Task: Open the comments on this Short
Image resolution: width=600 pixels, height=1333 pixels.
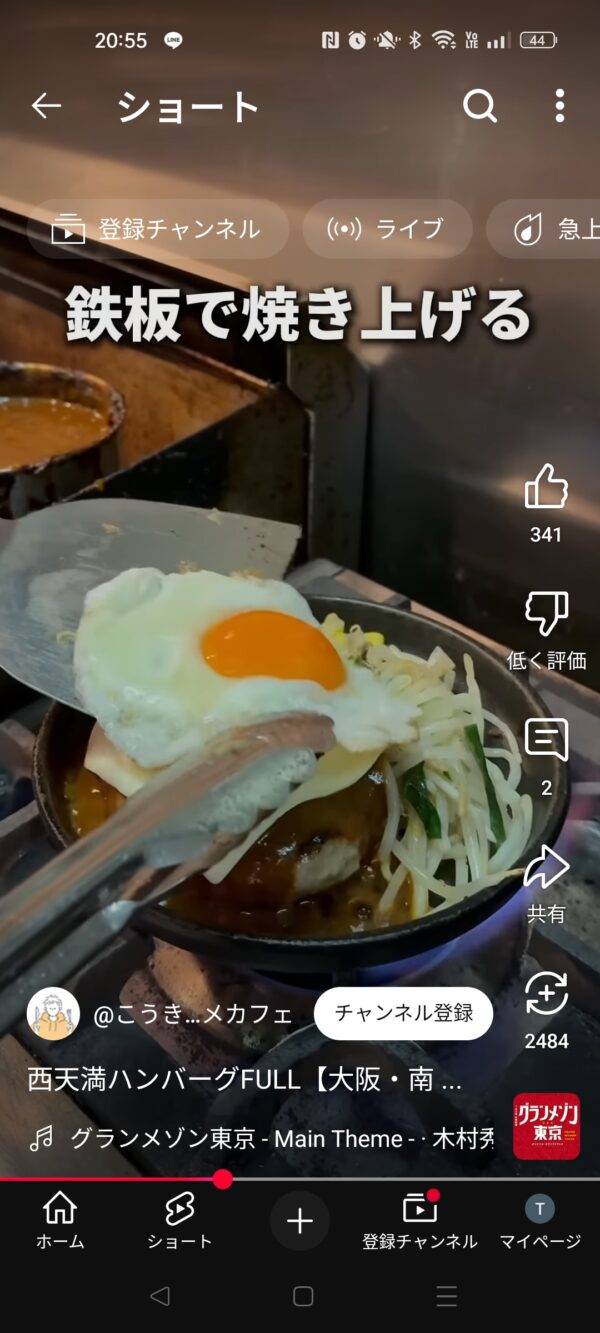Action: (x=546, y=741)
